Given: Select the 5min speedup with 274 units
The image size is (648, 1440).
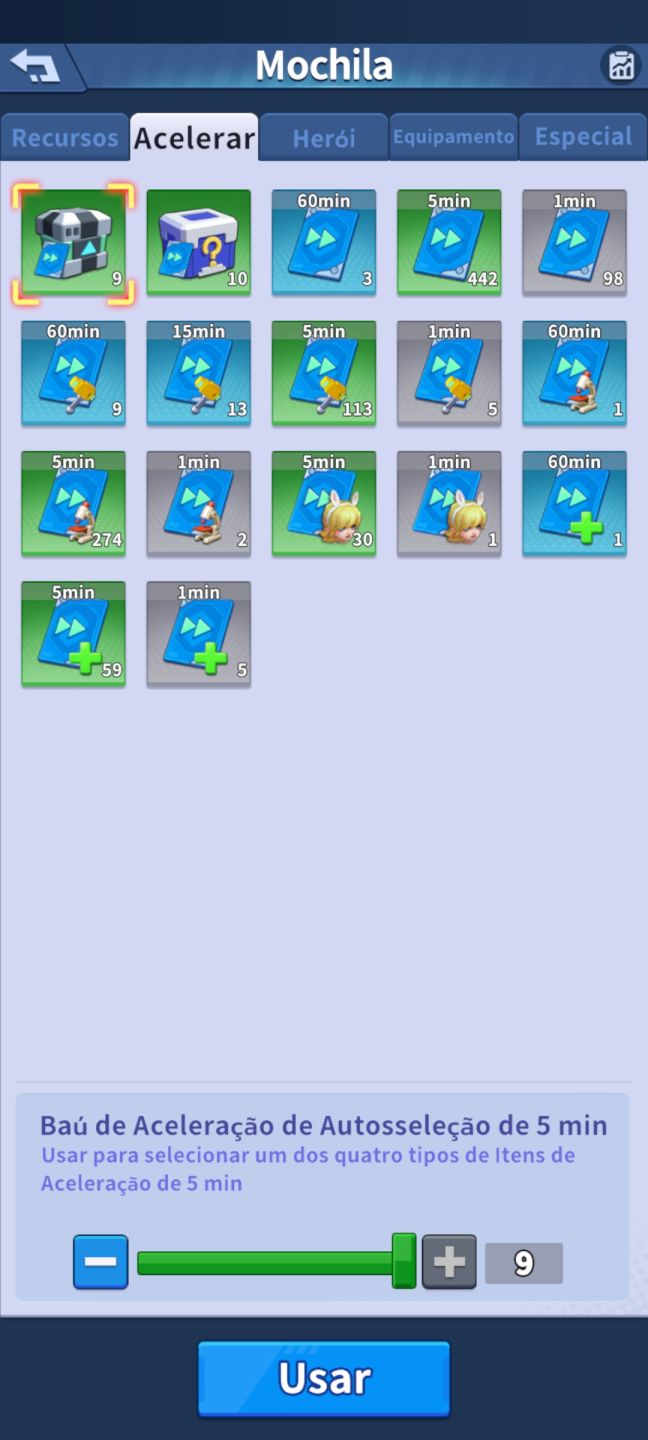Looking at the screenshot, I should click(74, 503).
